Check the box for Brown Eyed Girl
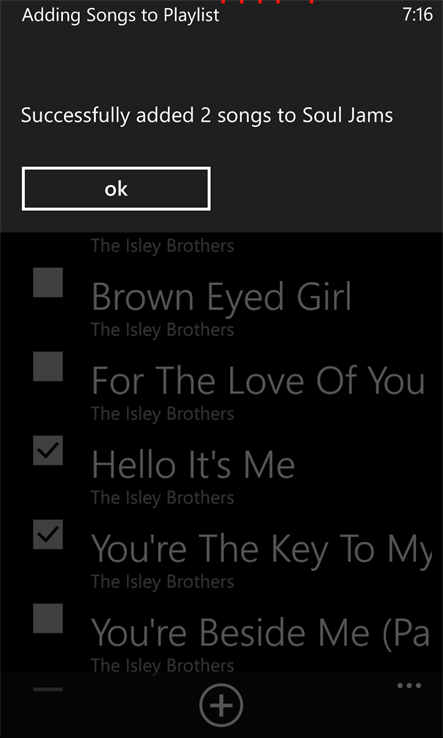 [x=48, y=282]
